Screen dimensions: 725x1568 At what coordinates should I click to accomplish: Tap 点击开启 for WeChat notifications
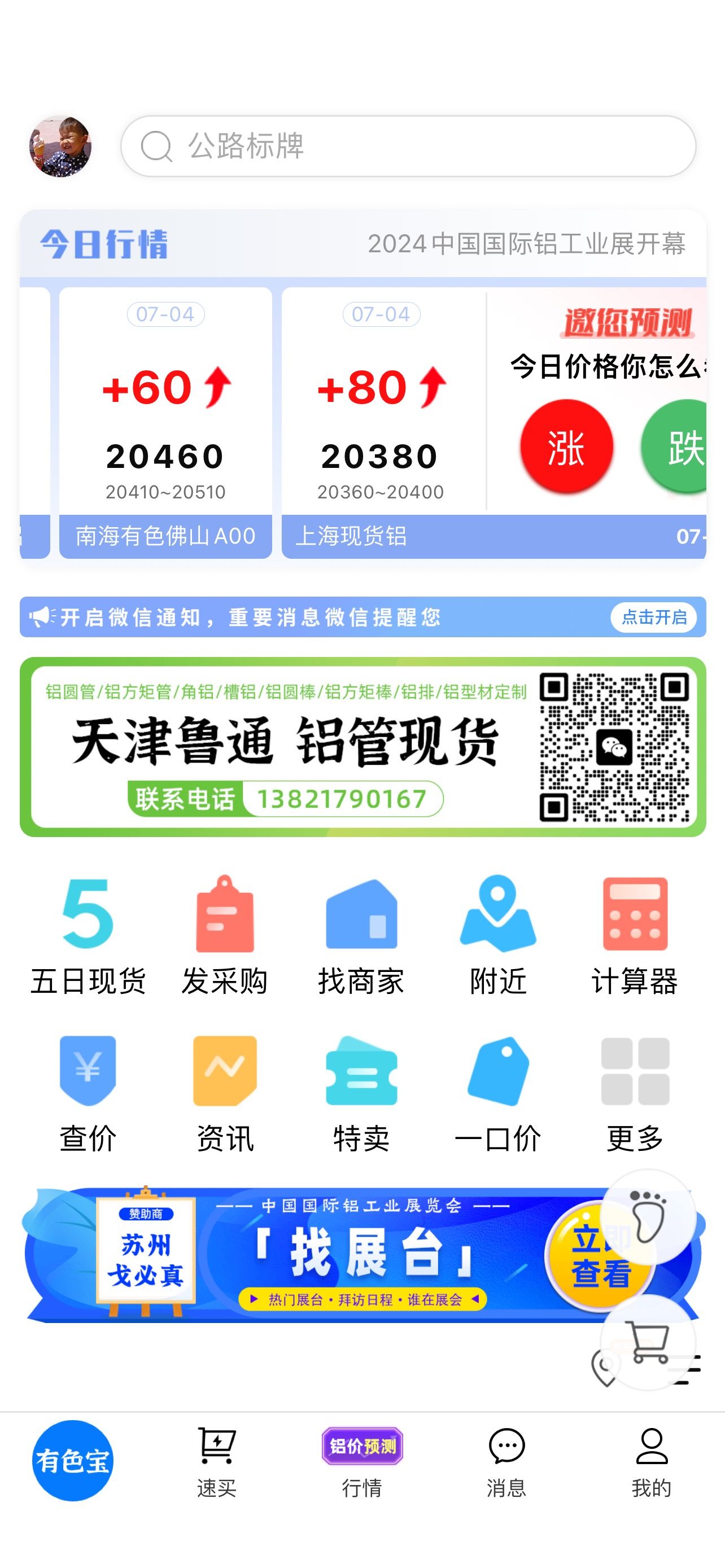point(653,617)
